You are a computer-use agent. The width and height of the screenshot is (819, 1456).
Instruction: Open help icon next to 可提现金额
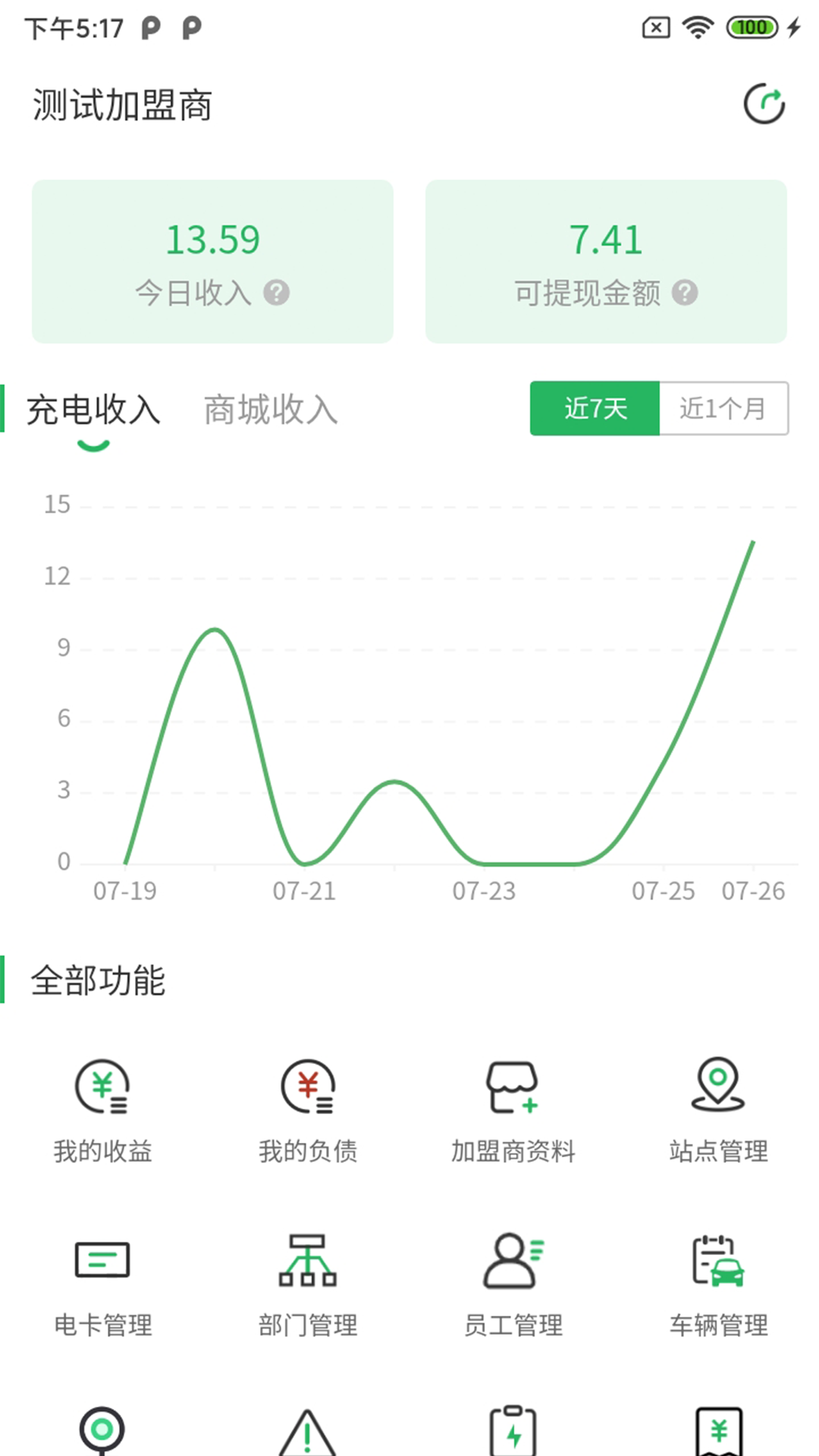coord(685,293)
